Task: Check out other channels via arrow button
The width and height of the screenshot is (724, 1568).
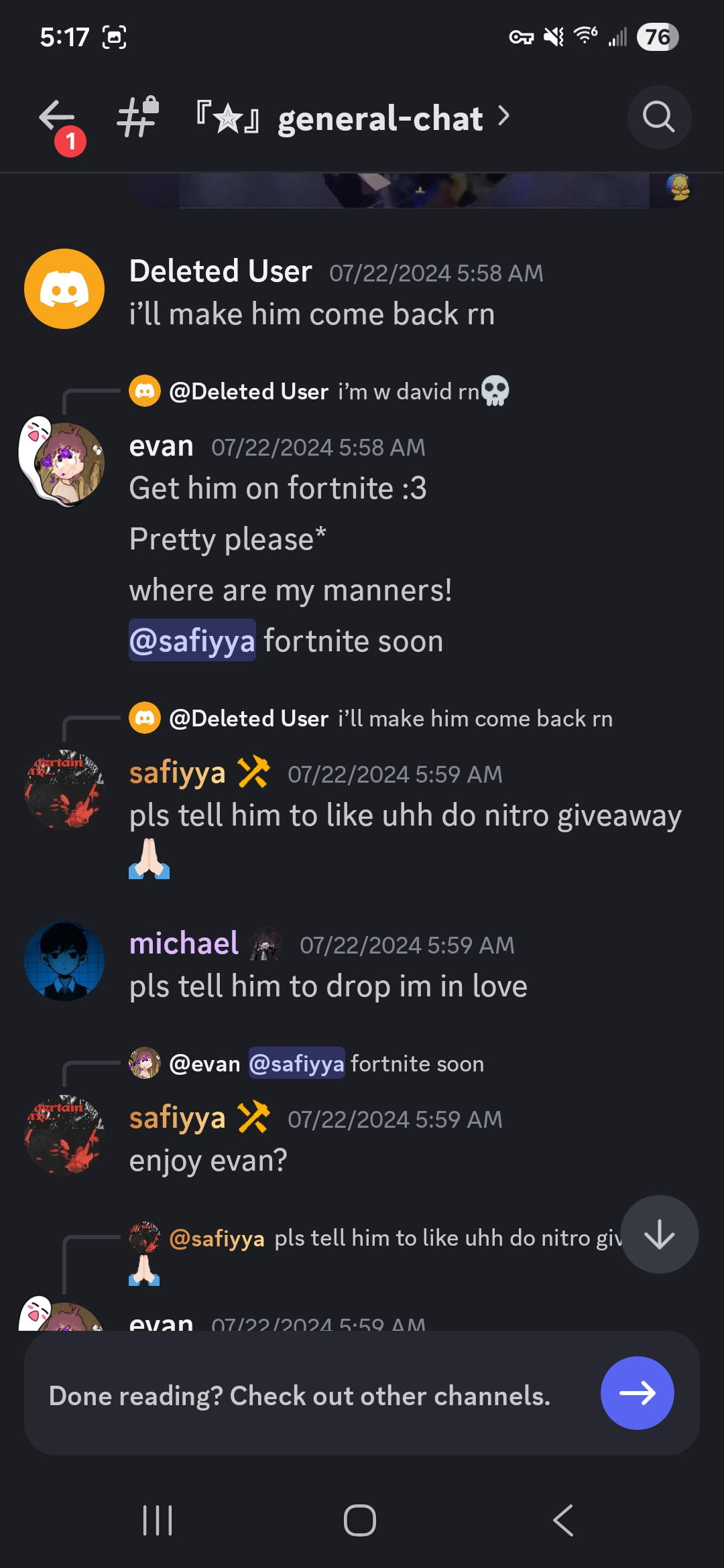Action: (636, 1393)
